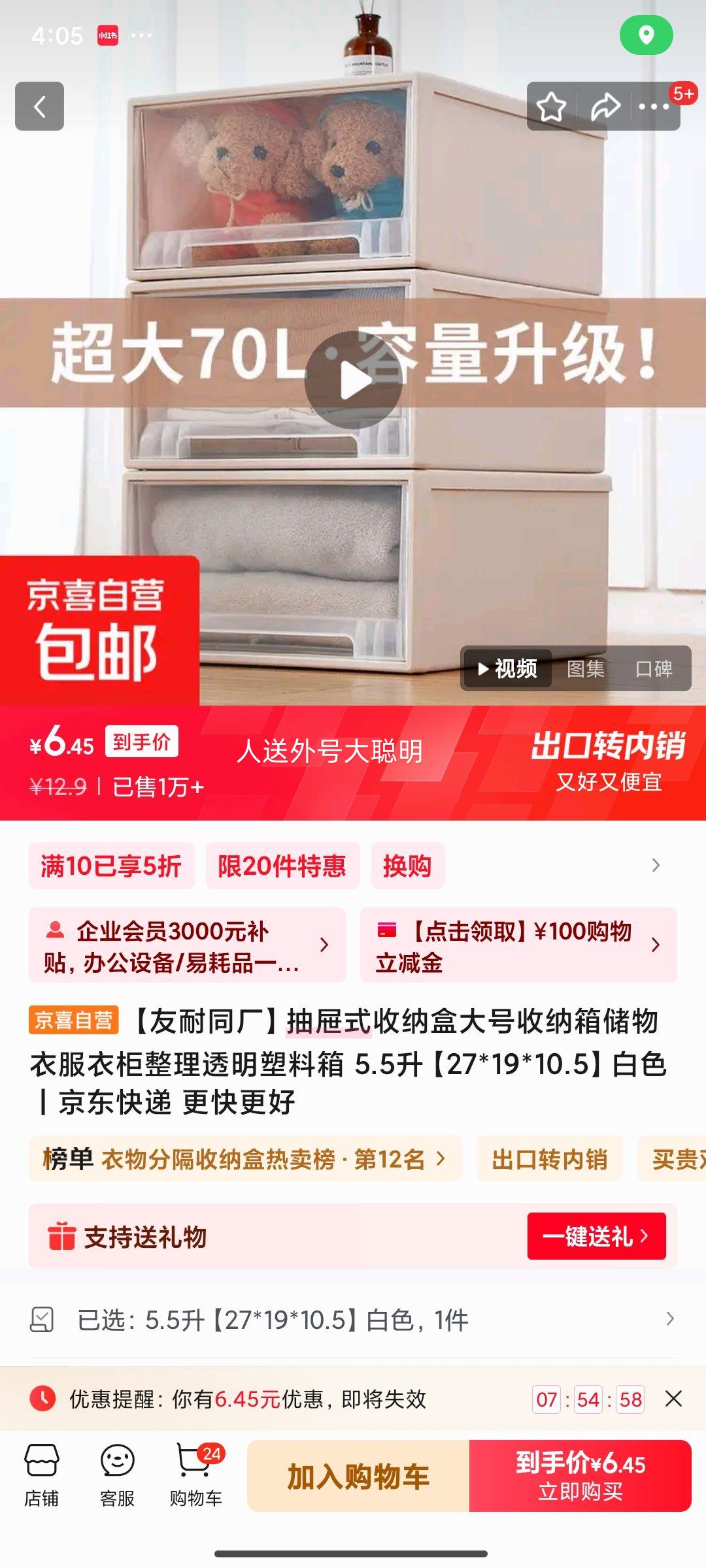This screenshot has width=706, height=1568.
Task: Switch to the 图集 gallery tab
Action: [585, 668]
